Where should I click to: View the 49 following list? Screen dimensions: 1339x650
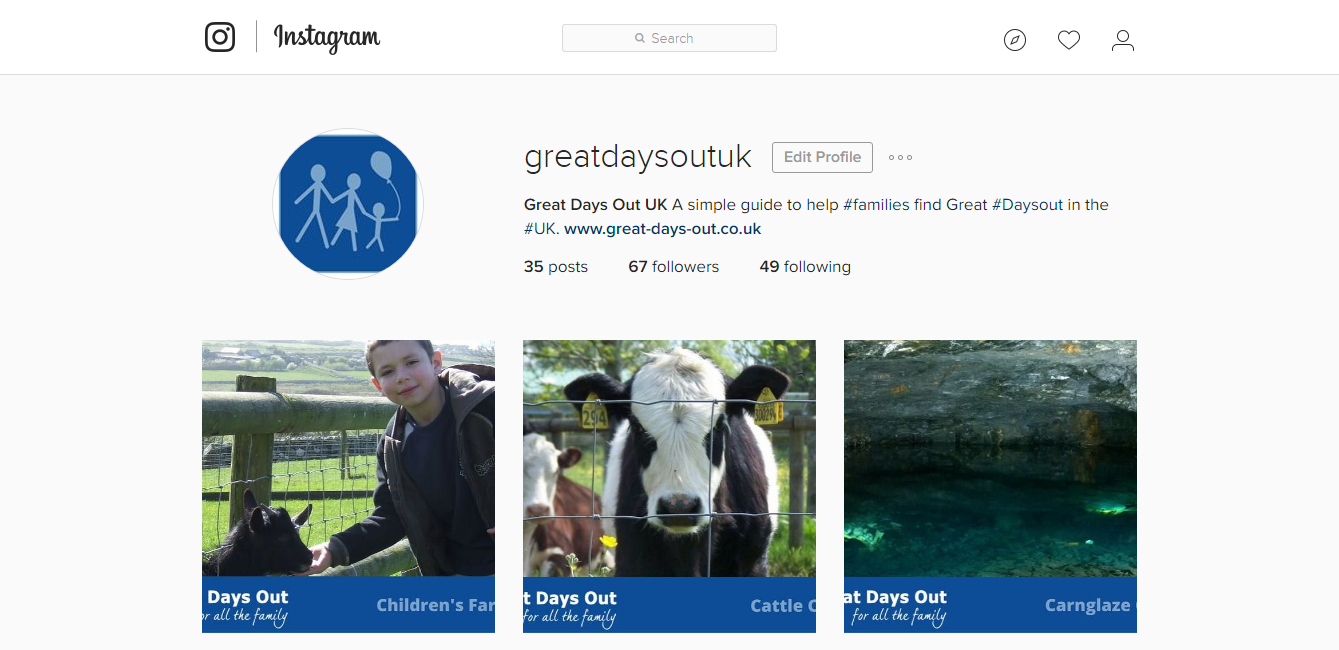(805, 267)
